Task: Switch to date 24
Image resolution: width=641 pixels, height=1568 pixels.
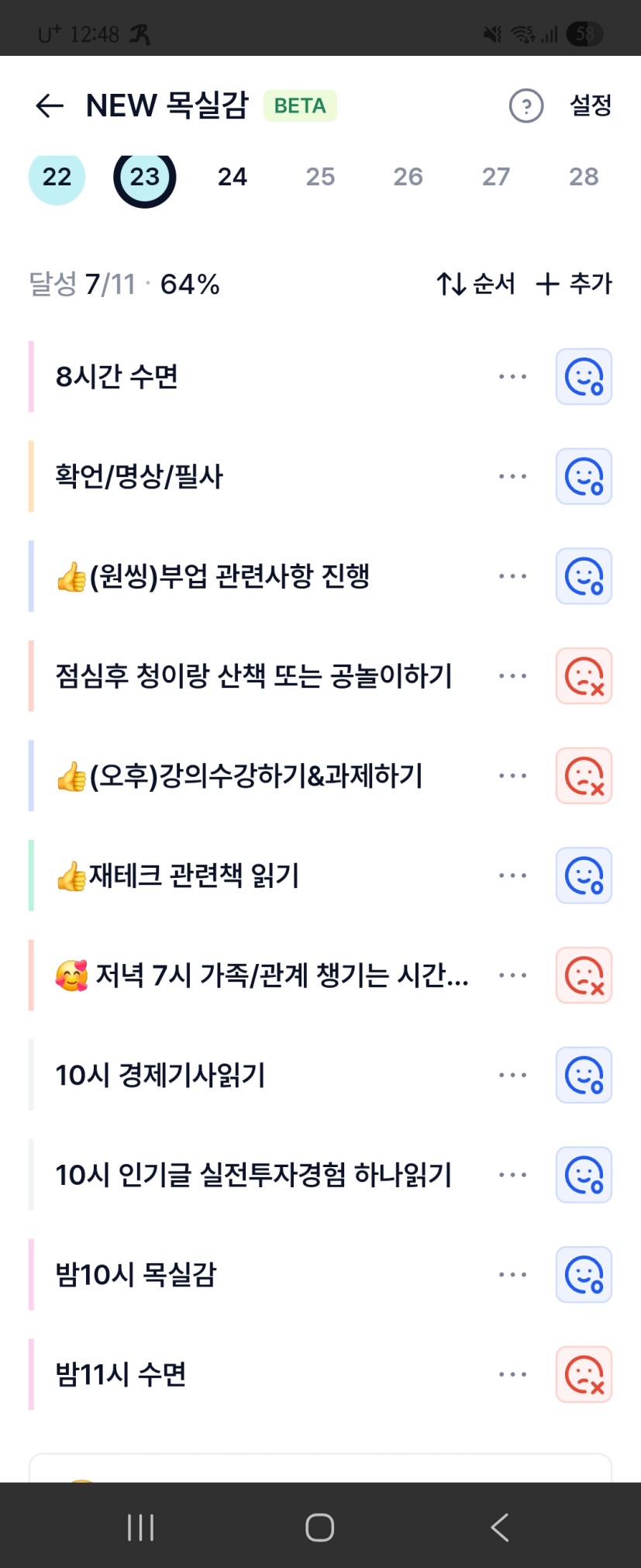Action: [232, 177]
